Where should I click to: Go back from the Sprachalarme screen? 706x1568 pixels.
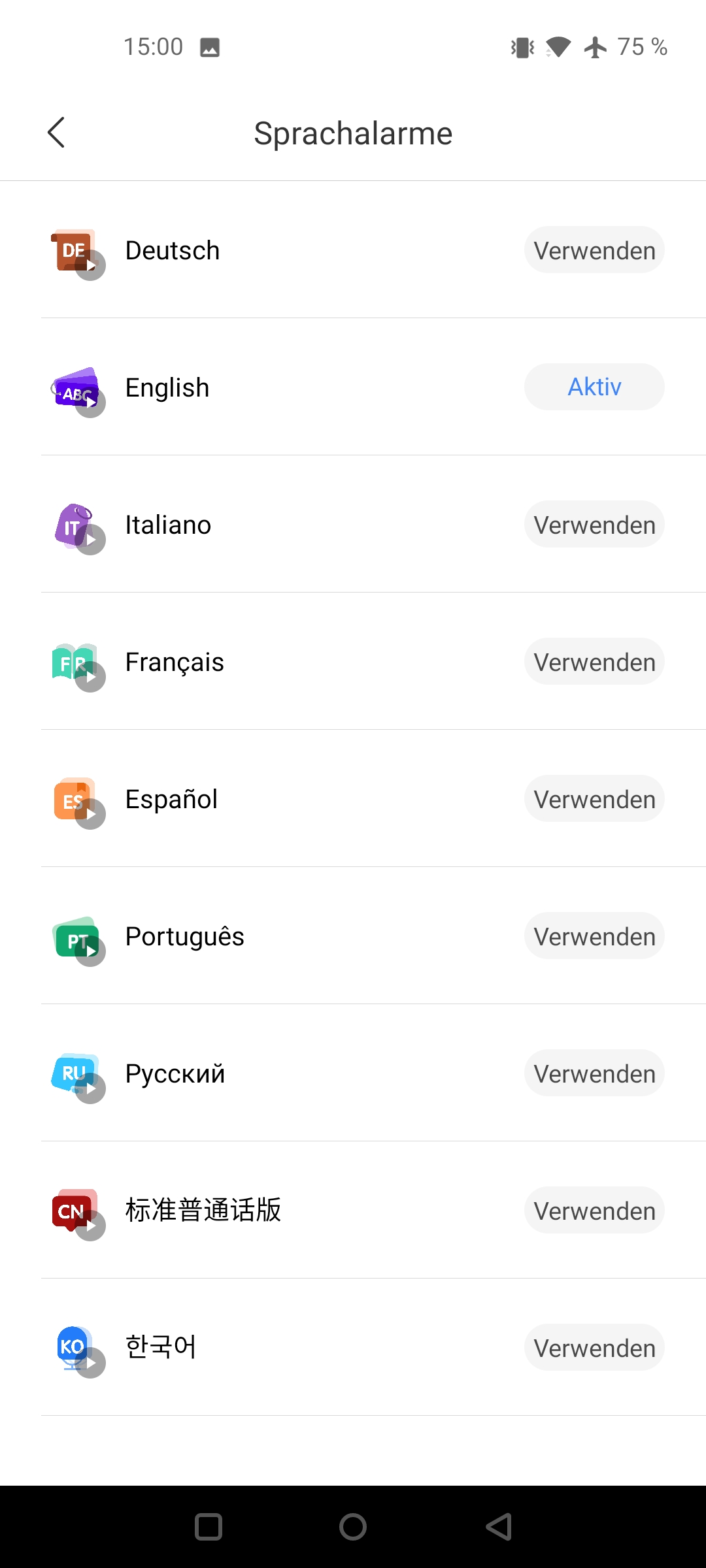click(56, 133)
